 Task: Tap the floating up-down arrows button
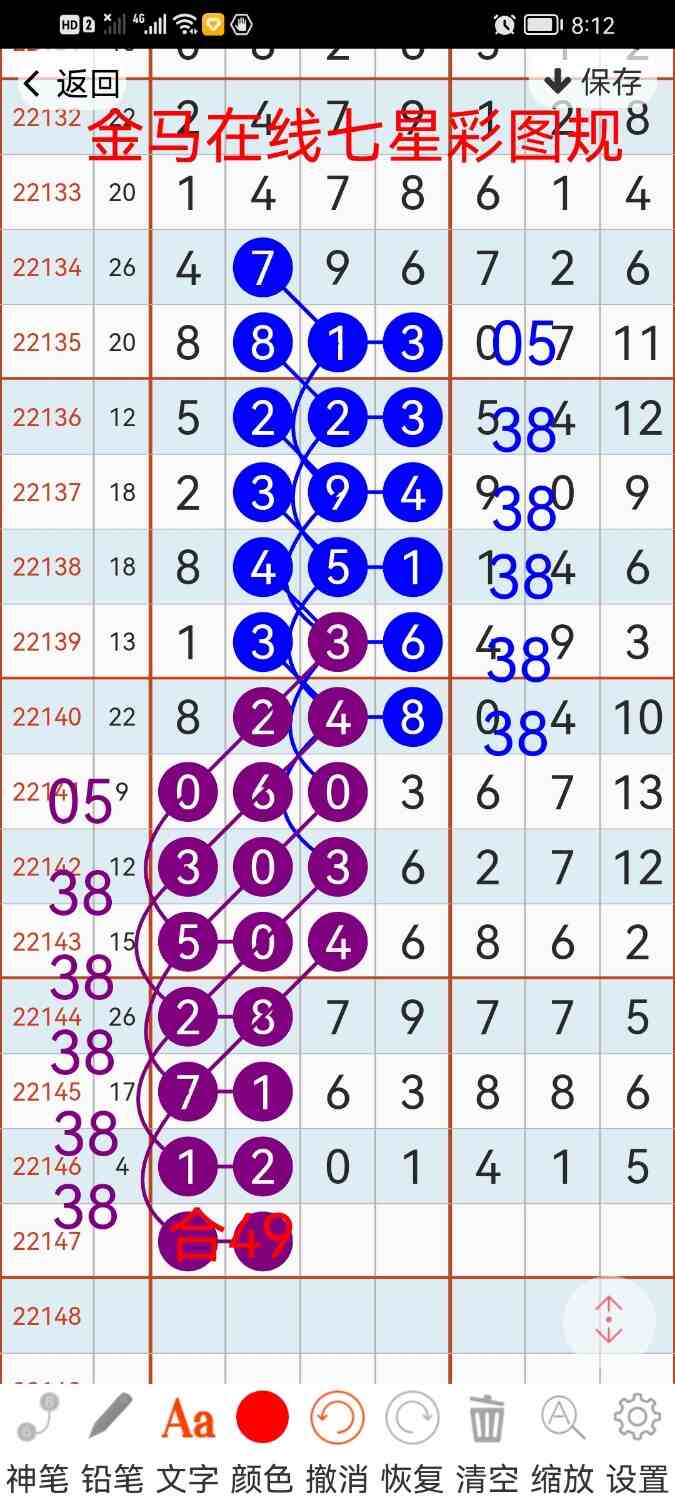[x=609, y=1322]
